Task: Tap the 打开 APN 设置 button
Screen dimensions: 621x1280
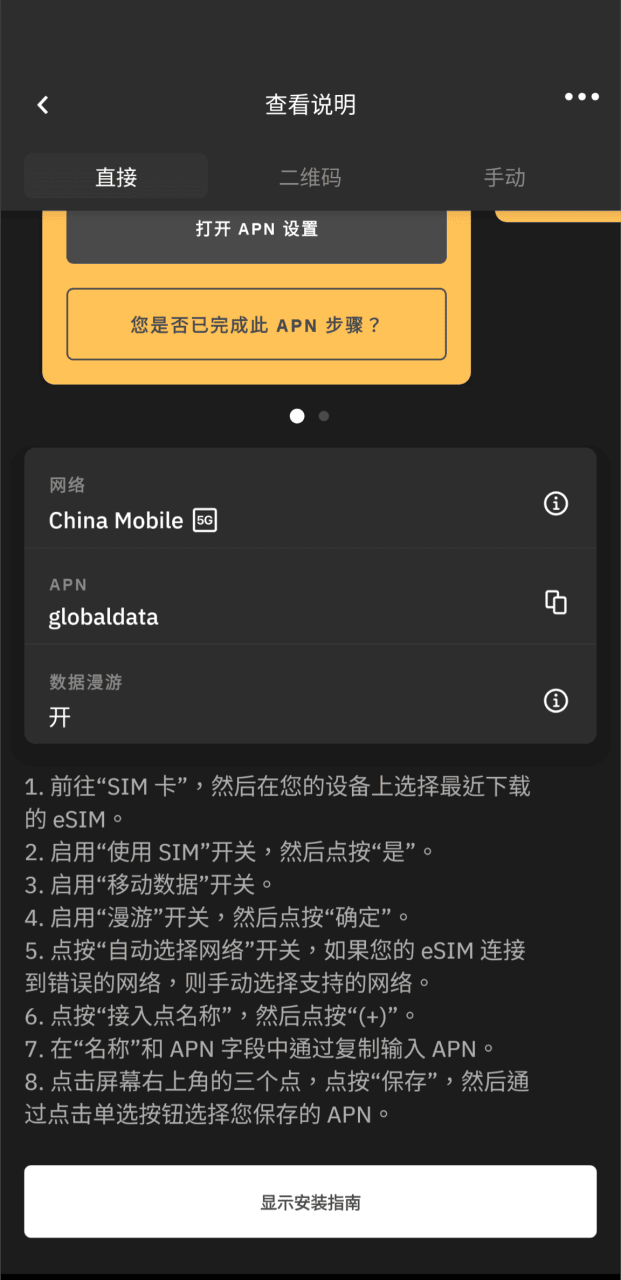Action: (x=256, y=229)
